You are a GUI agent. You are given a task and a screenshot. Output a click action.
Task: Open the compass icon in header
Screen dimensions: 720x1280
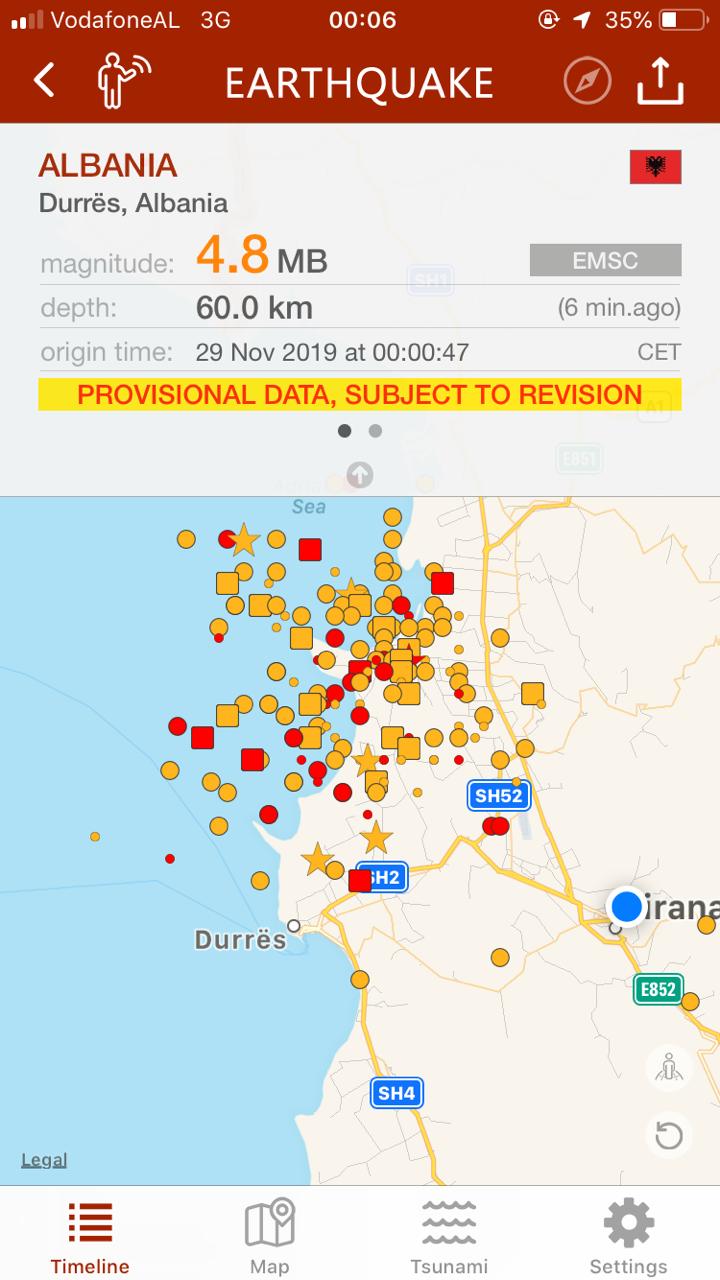587,80
